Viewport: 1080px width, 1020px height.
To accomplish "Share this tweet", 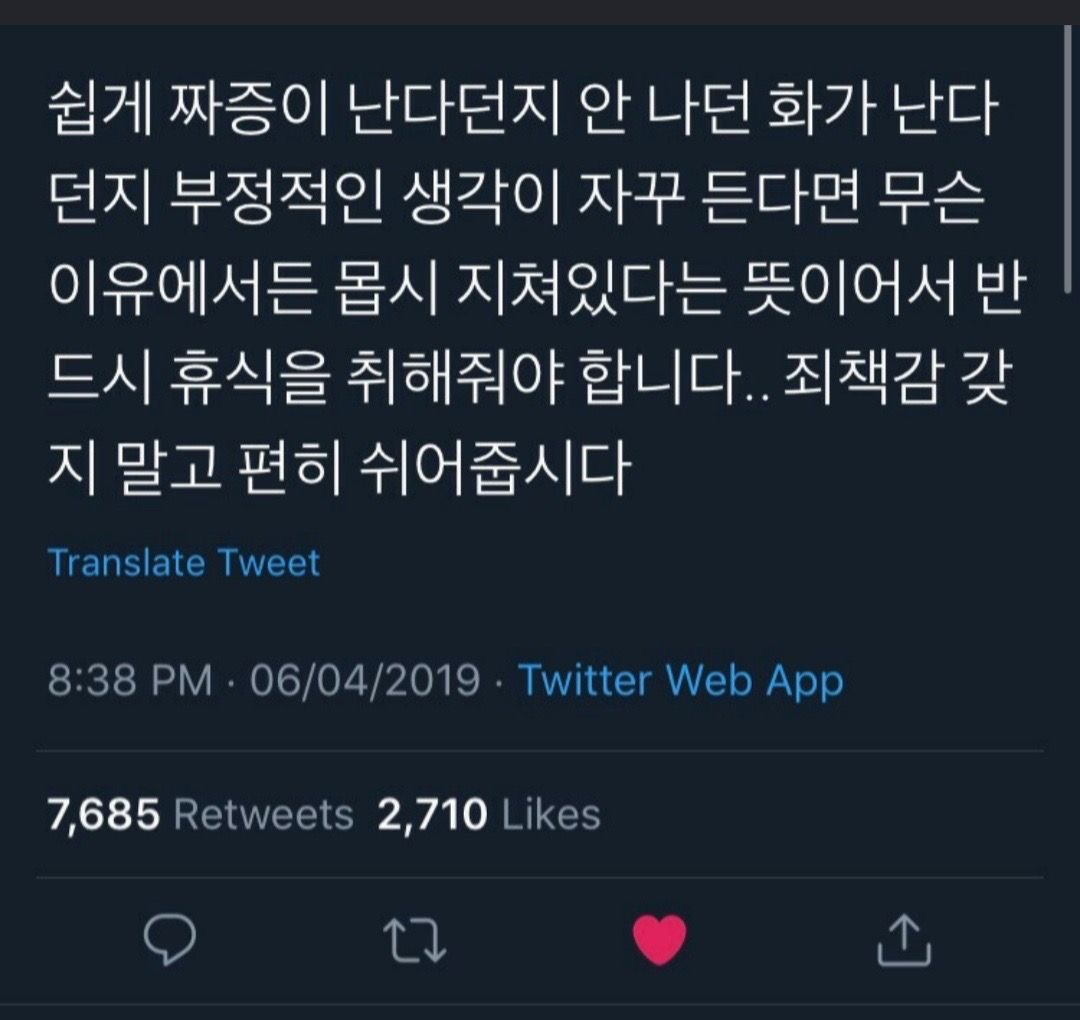I will (x=904, y=940).
